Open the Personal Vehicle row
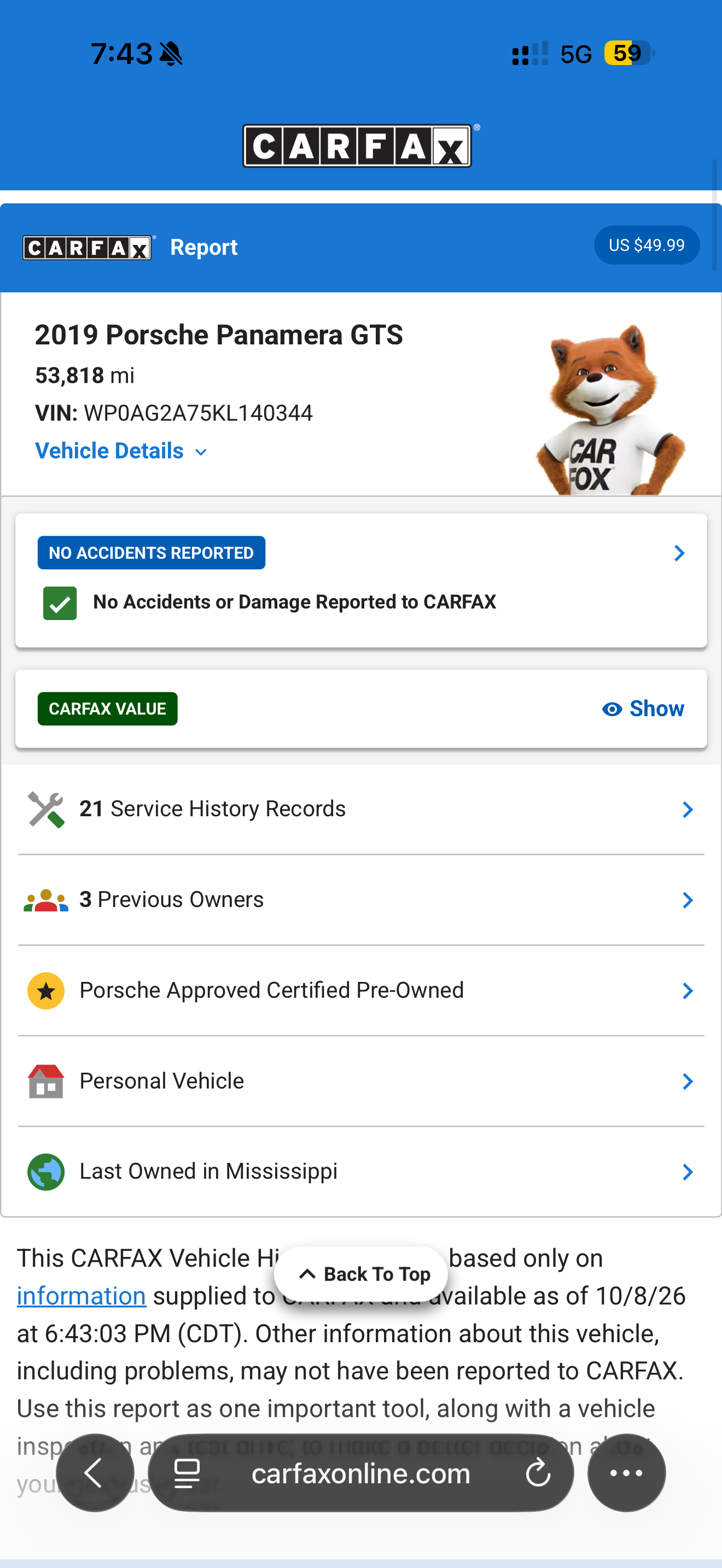 [x=361, y=1081]
